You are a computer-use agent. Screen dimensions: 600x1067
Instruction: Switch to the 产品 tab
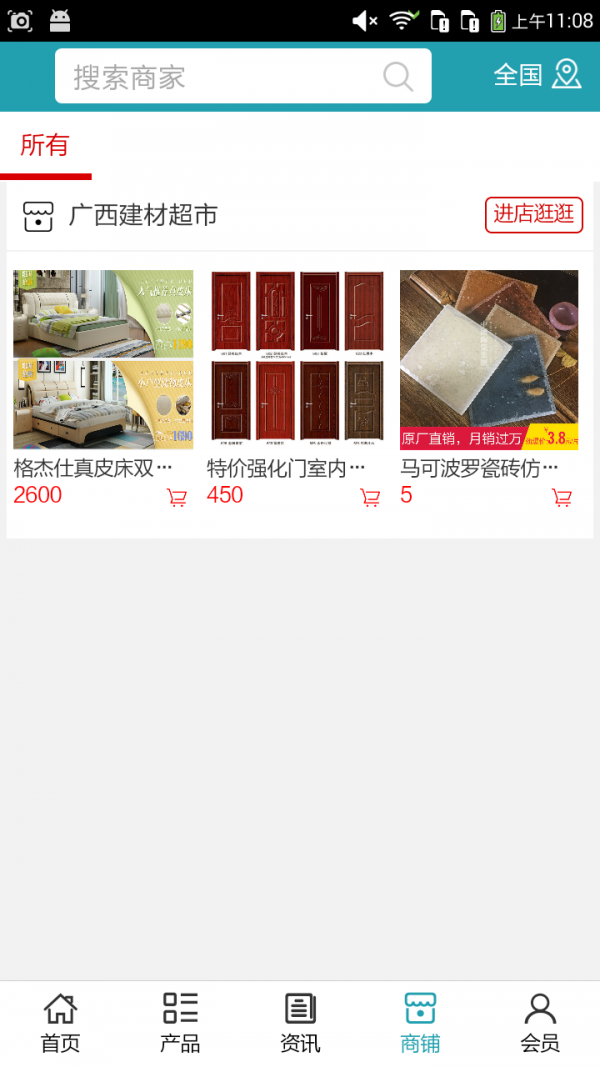(x=180, y=1023)
